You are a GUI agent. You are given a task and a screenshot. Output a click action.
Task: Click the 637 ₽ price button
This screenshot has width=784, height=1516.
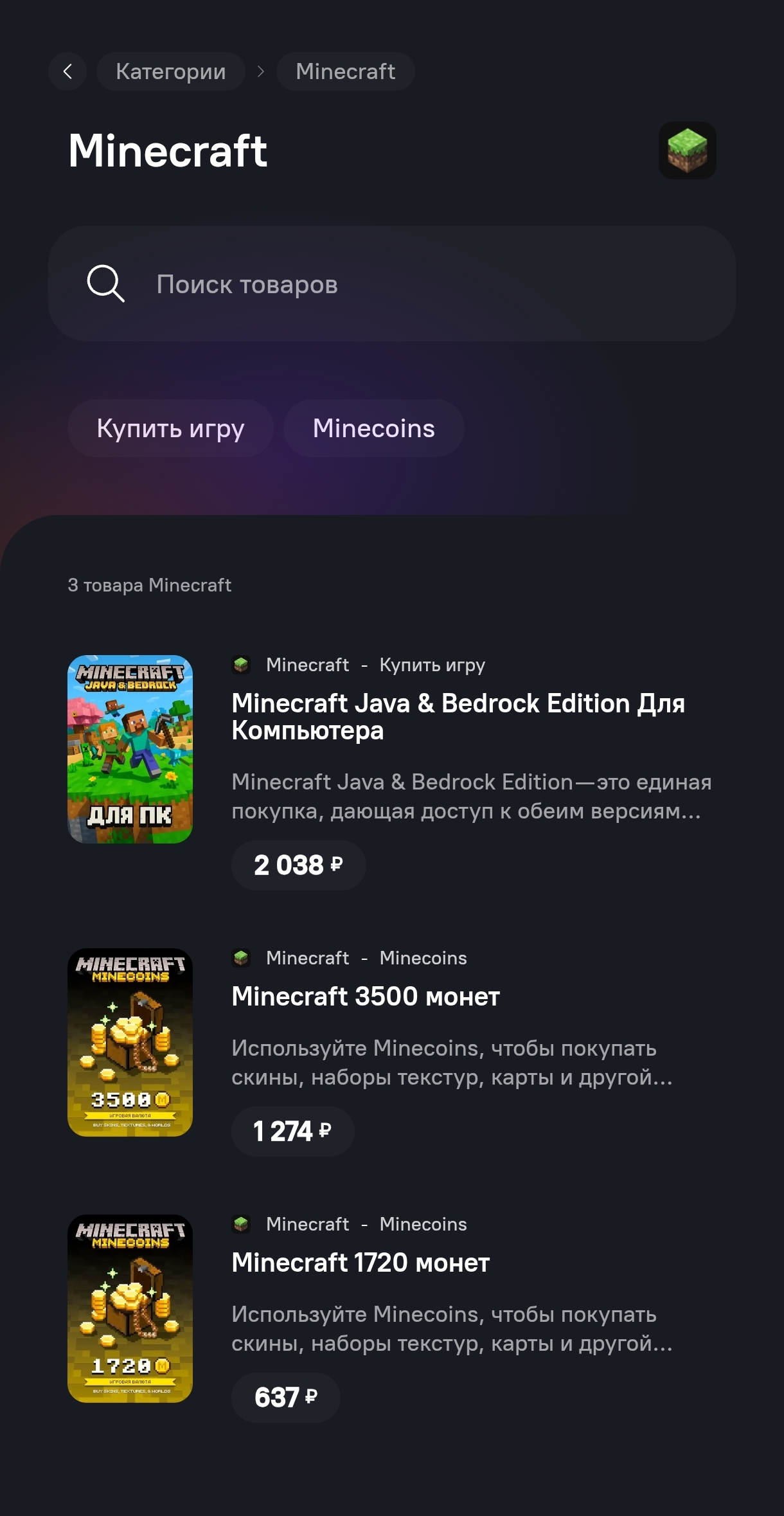coord(285,1397)
